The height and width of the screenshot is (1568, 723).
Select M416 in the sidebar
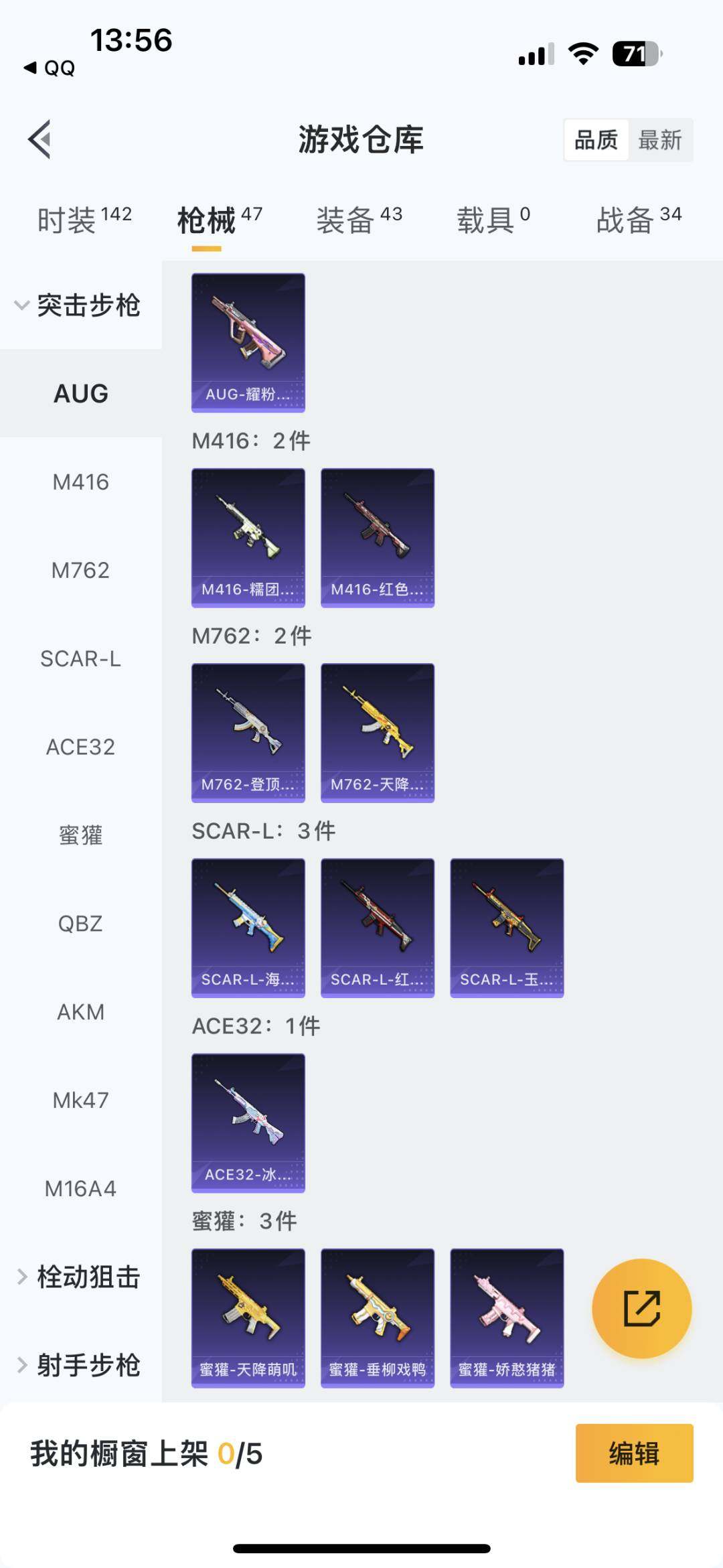80,482
